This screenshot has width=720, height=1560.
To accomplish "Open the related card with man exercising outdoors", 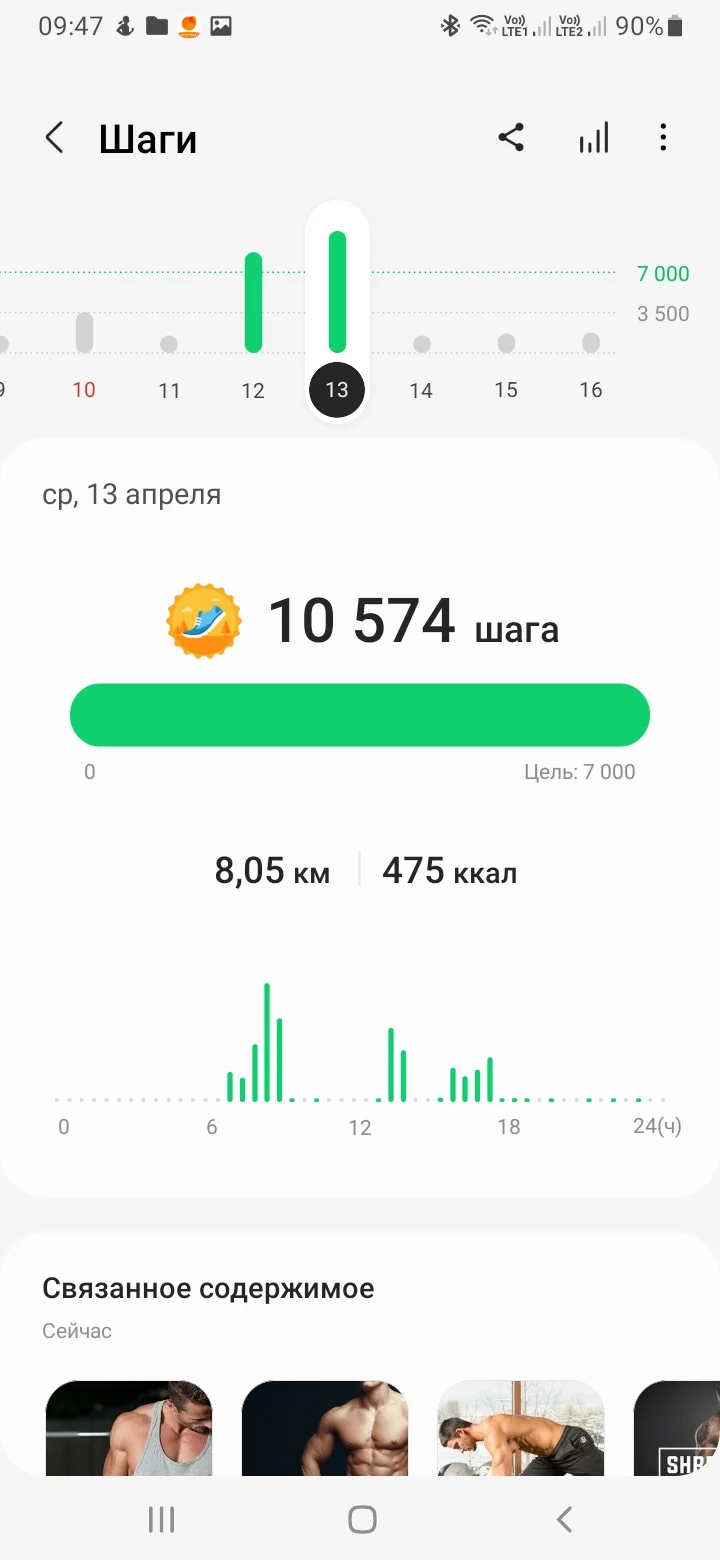I will (521, 1428).
